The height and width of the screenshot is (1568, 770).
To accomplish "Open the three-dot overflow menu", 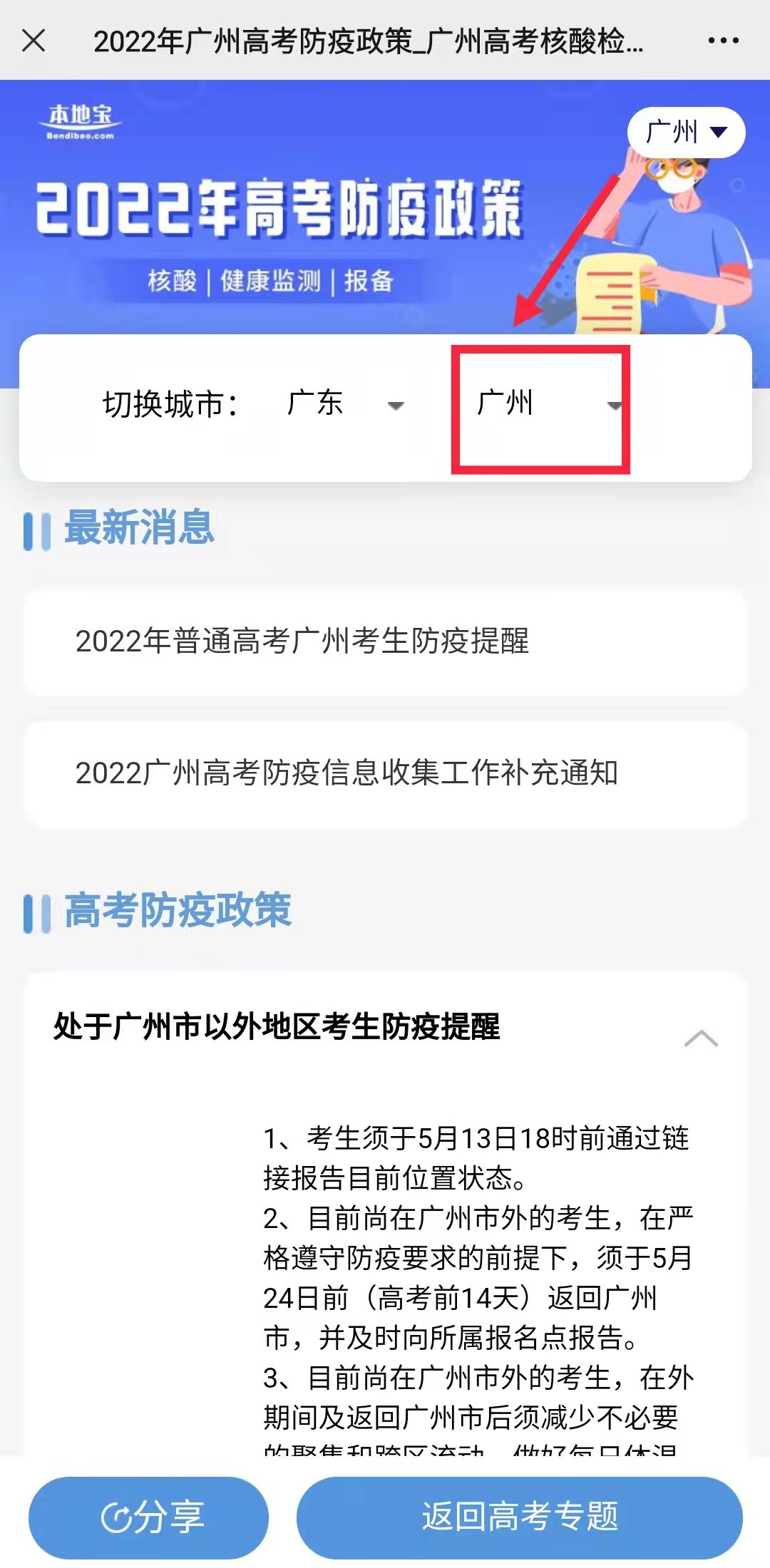I will point(723,41).
